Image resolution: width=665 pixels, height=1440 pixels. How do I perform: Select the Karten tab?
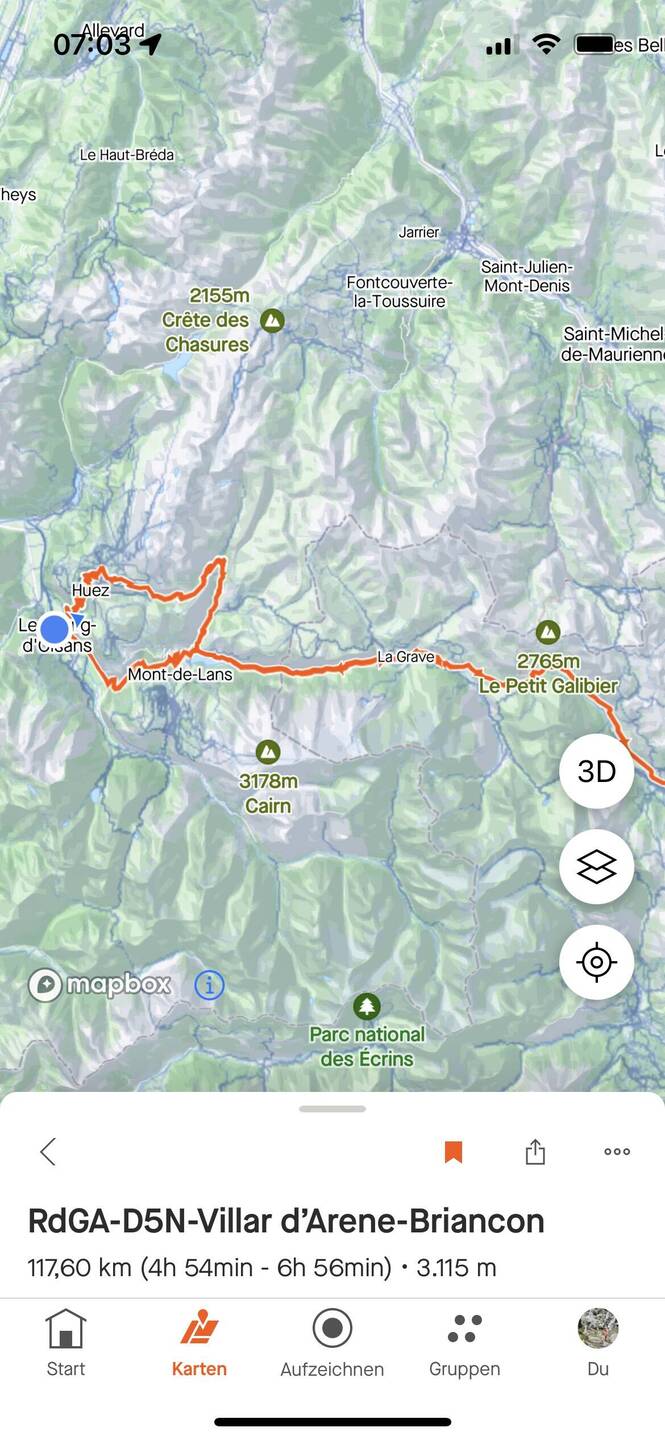[199, 1343]
